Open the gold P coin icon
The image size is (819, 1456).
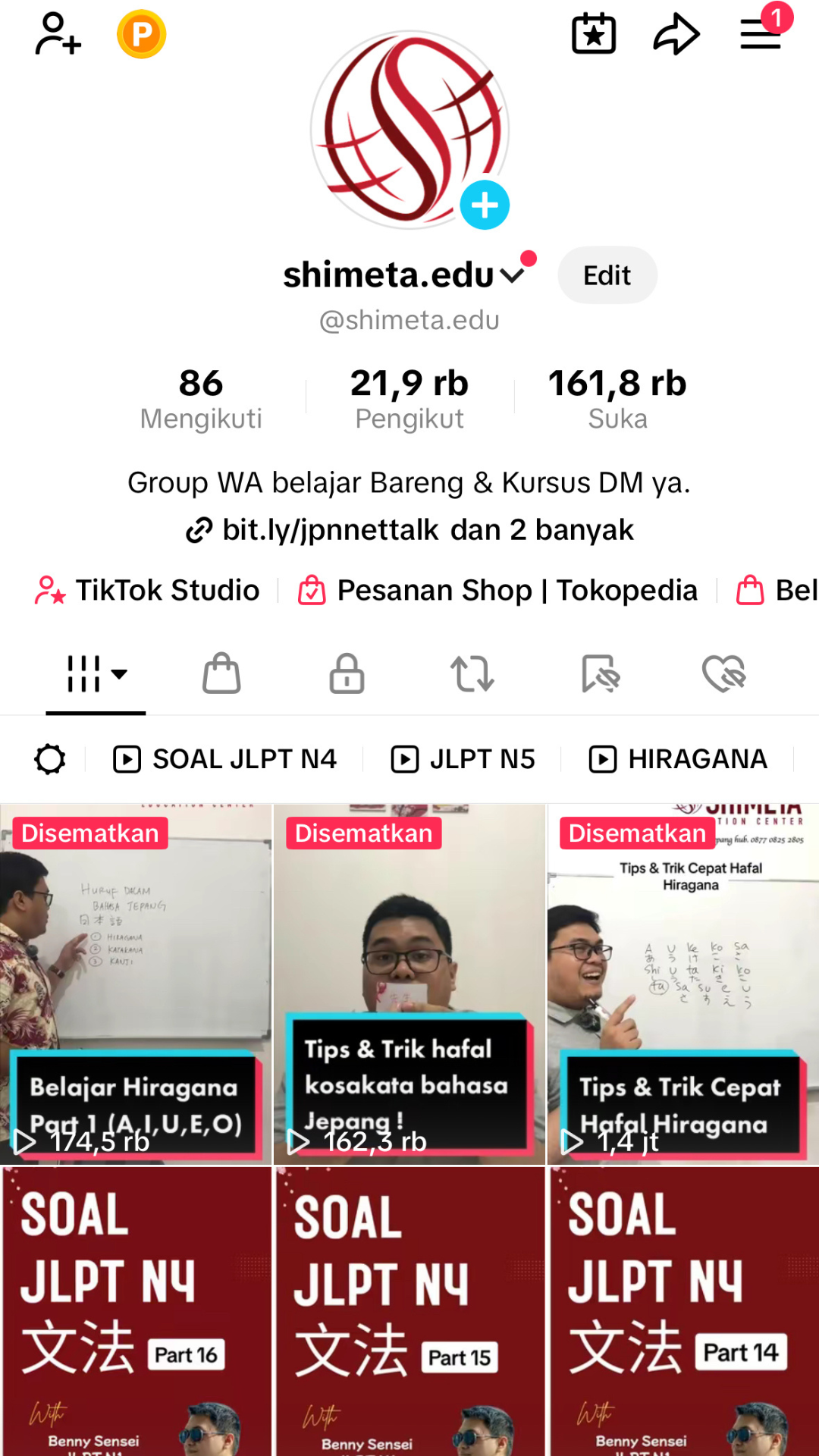click(141, 35)
